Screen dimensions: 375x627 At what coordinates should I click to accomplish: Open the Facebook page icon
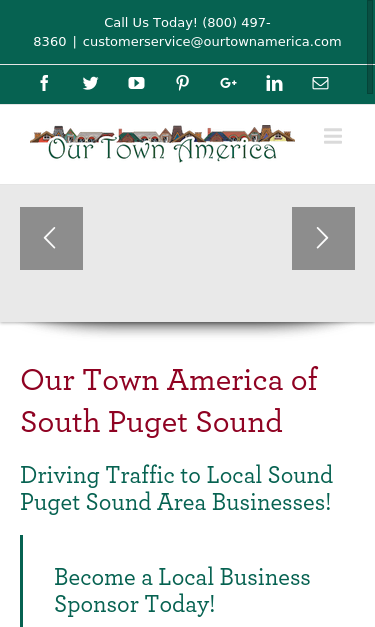[x=44, y=83]
